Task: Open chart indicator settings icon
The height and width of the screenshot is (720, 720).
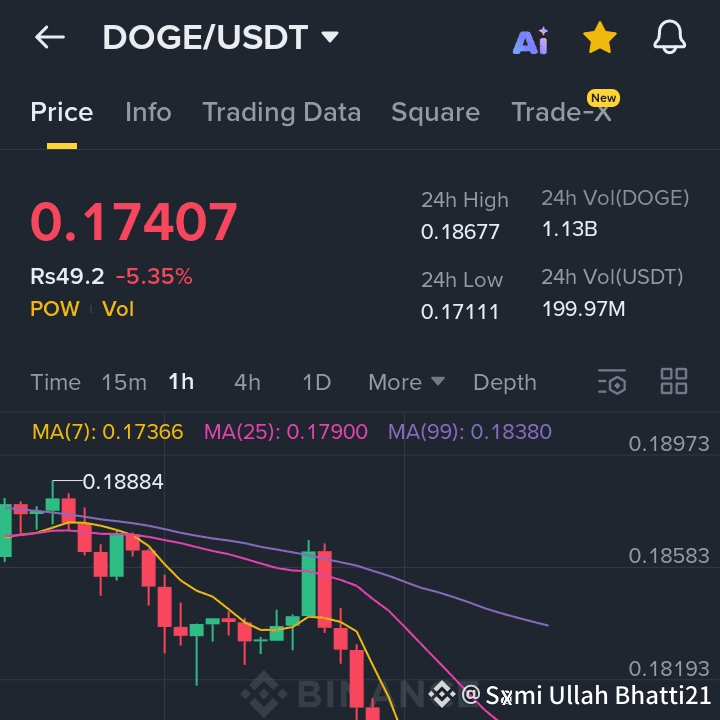Action: tap(612, 382)
